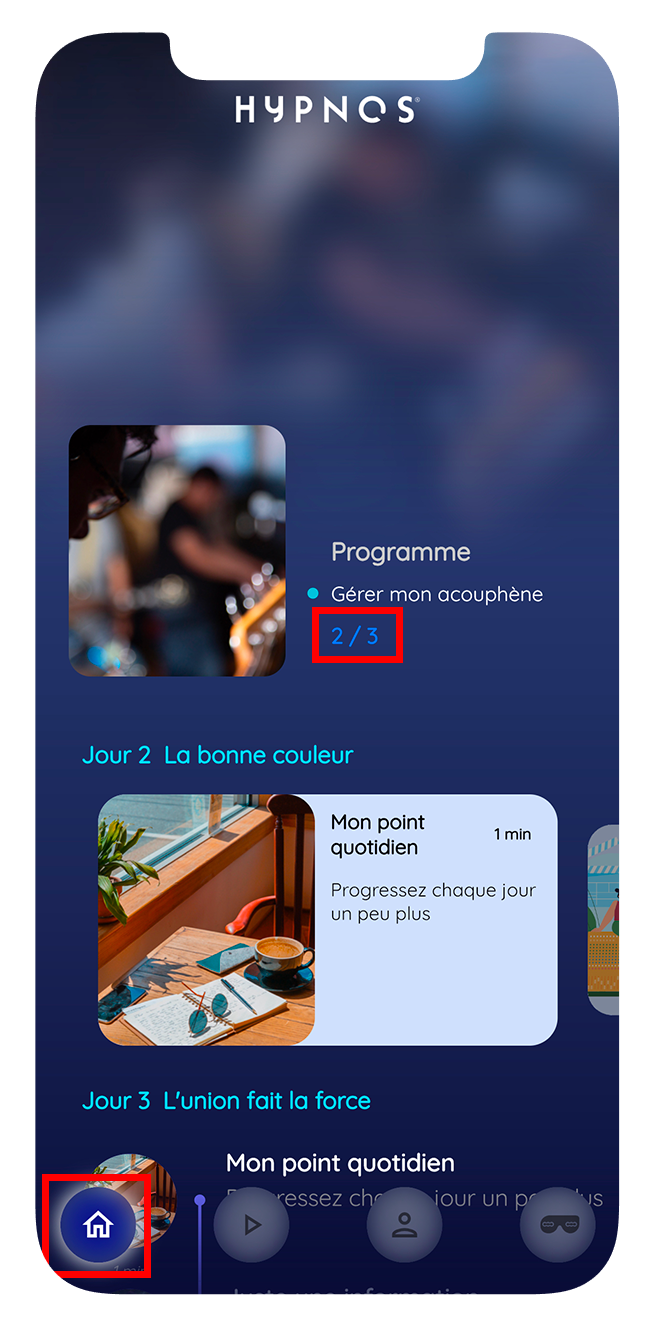Go to the profile tab
Screen dimensions: 656x1326
(x=404, y=1224)
